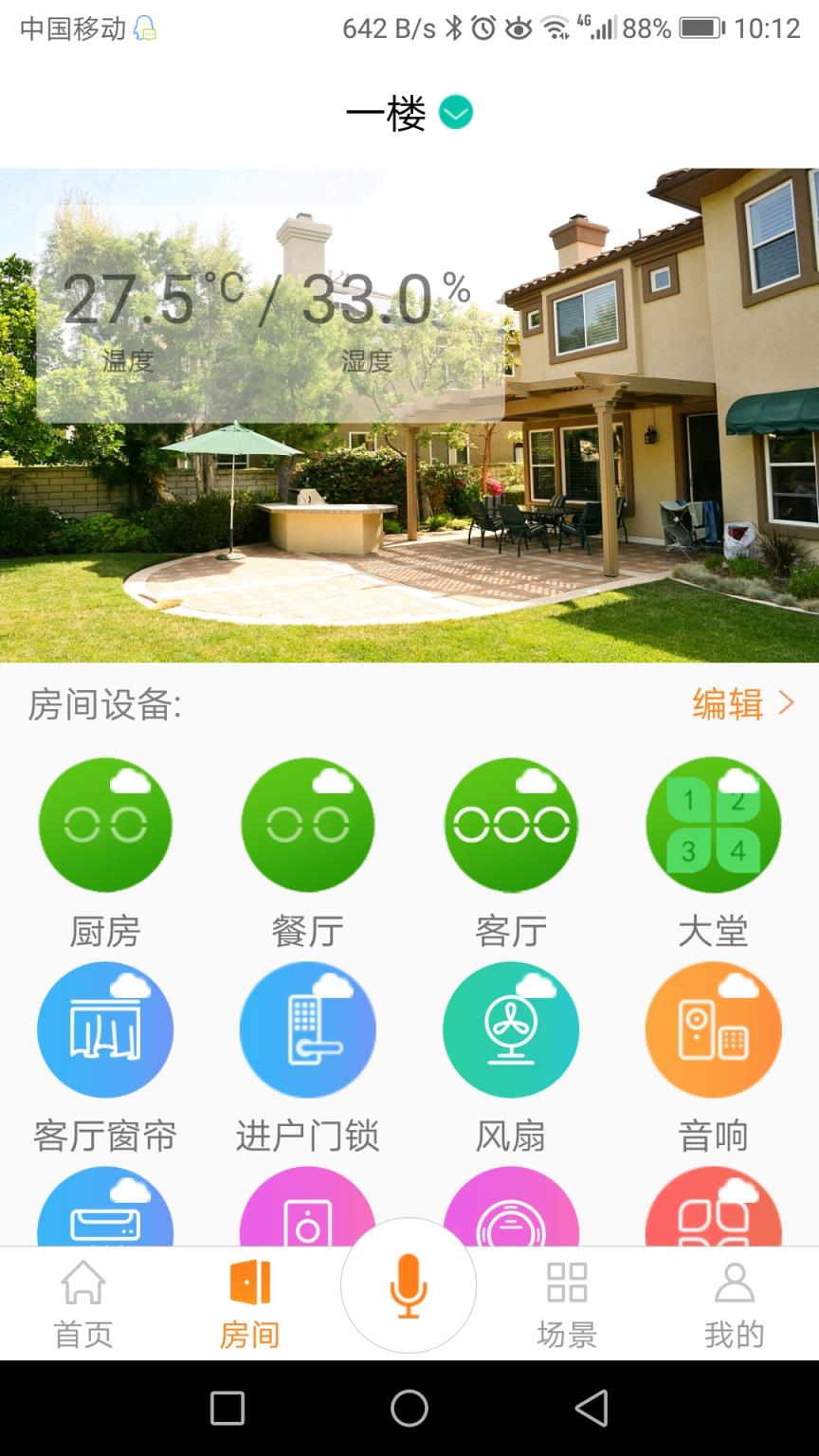The height and width of the screenshot is (1456, 819).
Task: Activate the microphone voice button
Action: click(x=408, y=1283)
